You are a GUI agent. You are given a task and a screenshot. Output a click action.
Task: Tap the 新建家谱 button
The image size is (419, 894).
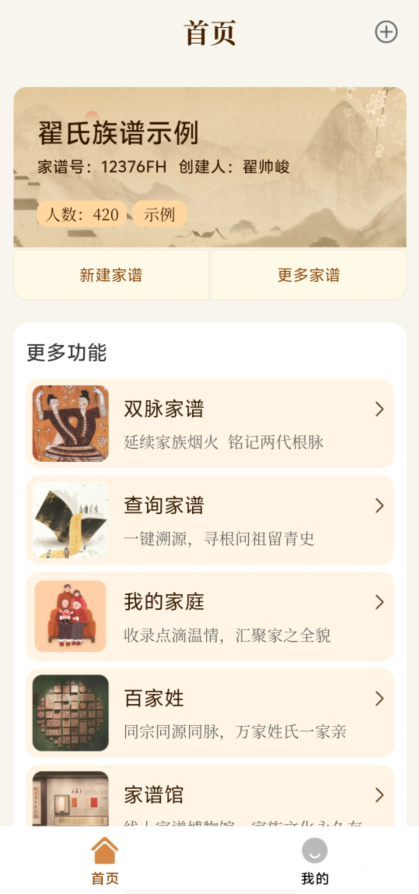coord(111,275)
